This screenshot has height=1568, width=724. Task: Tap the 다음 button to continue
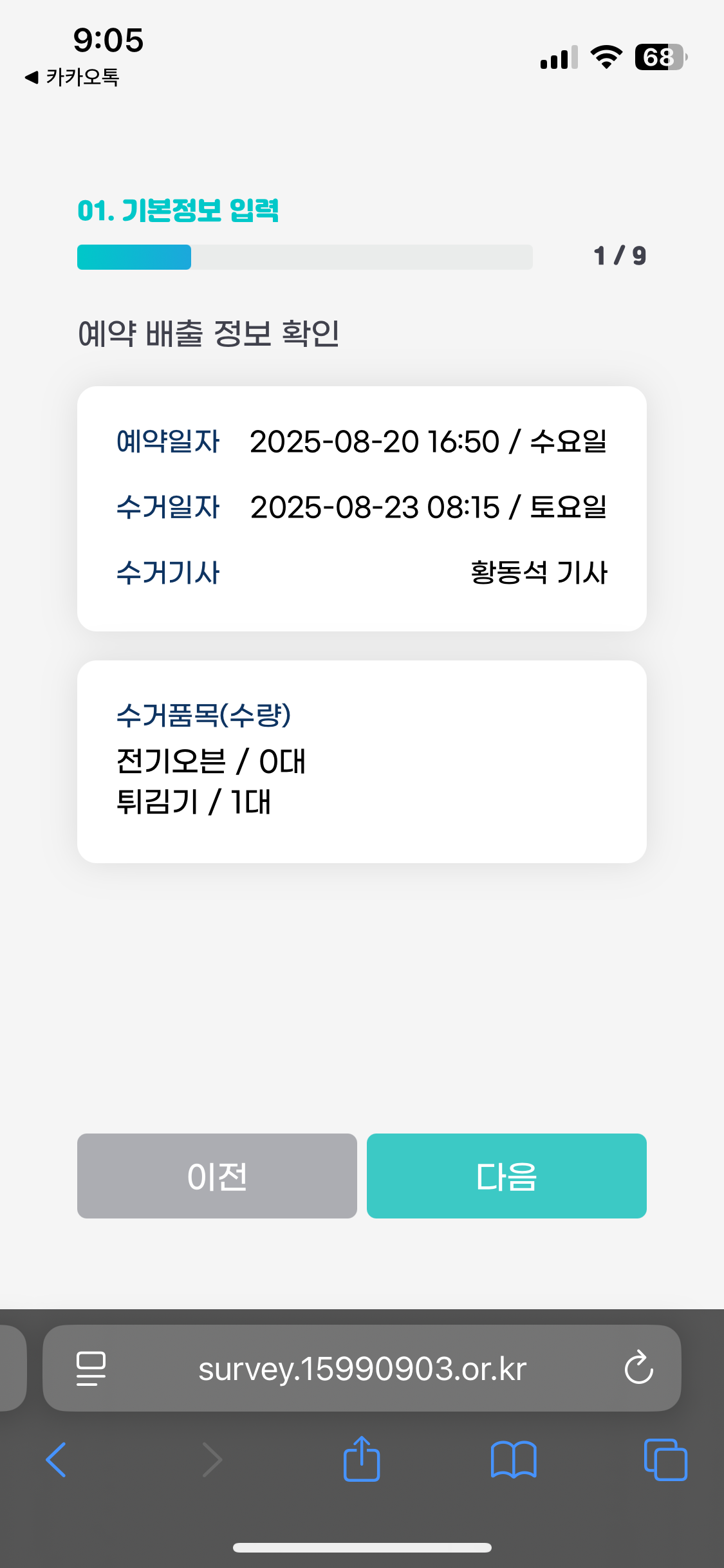point(506,1175)
